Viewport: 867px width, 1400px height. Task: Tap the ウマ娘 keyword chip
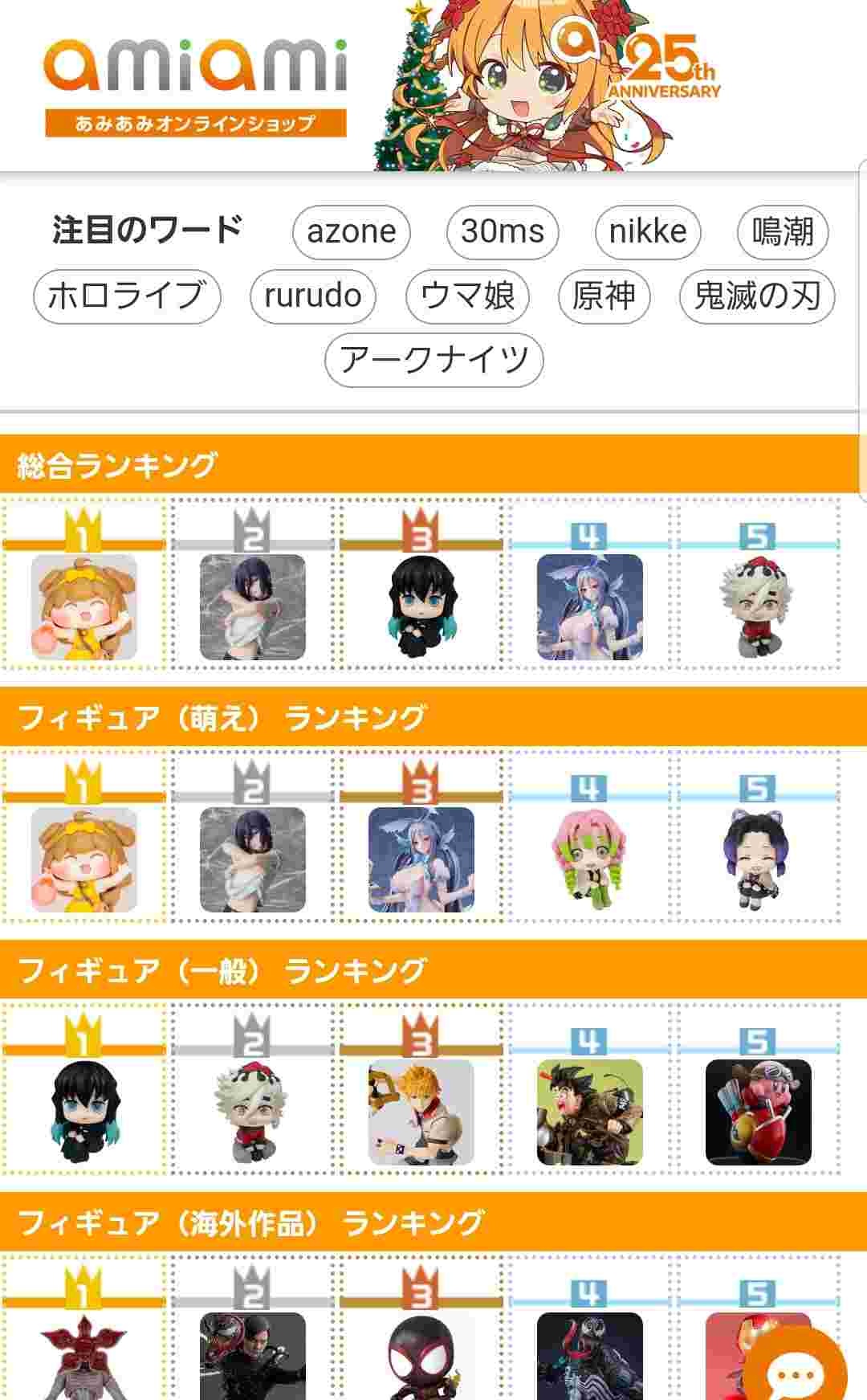click(x=467, y=296)
